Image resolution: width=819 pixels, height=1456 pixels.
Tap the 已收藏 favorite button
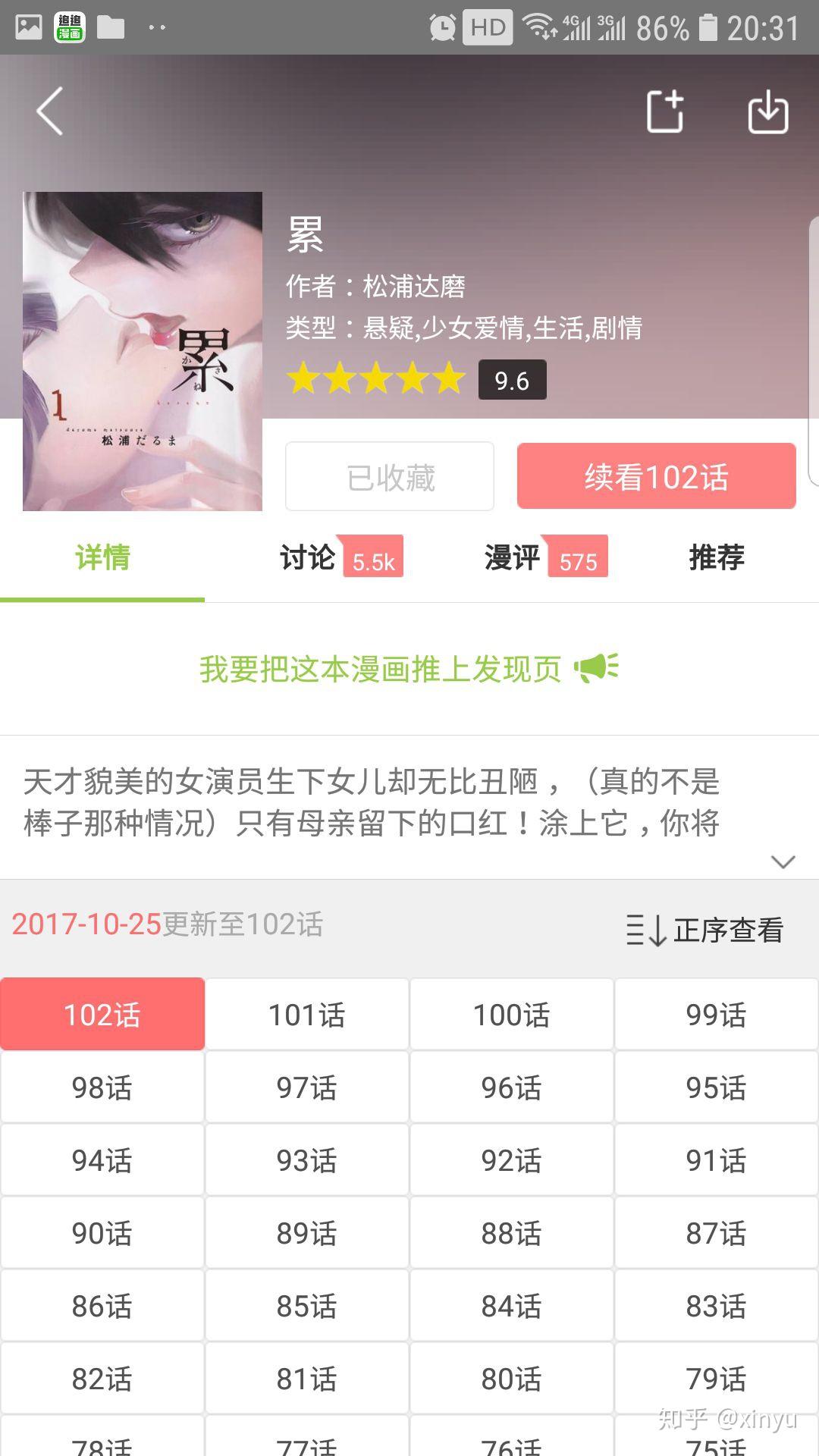(390, 477)
